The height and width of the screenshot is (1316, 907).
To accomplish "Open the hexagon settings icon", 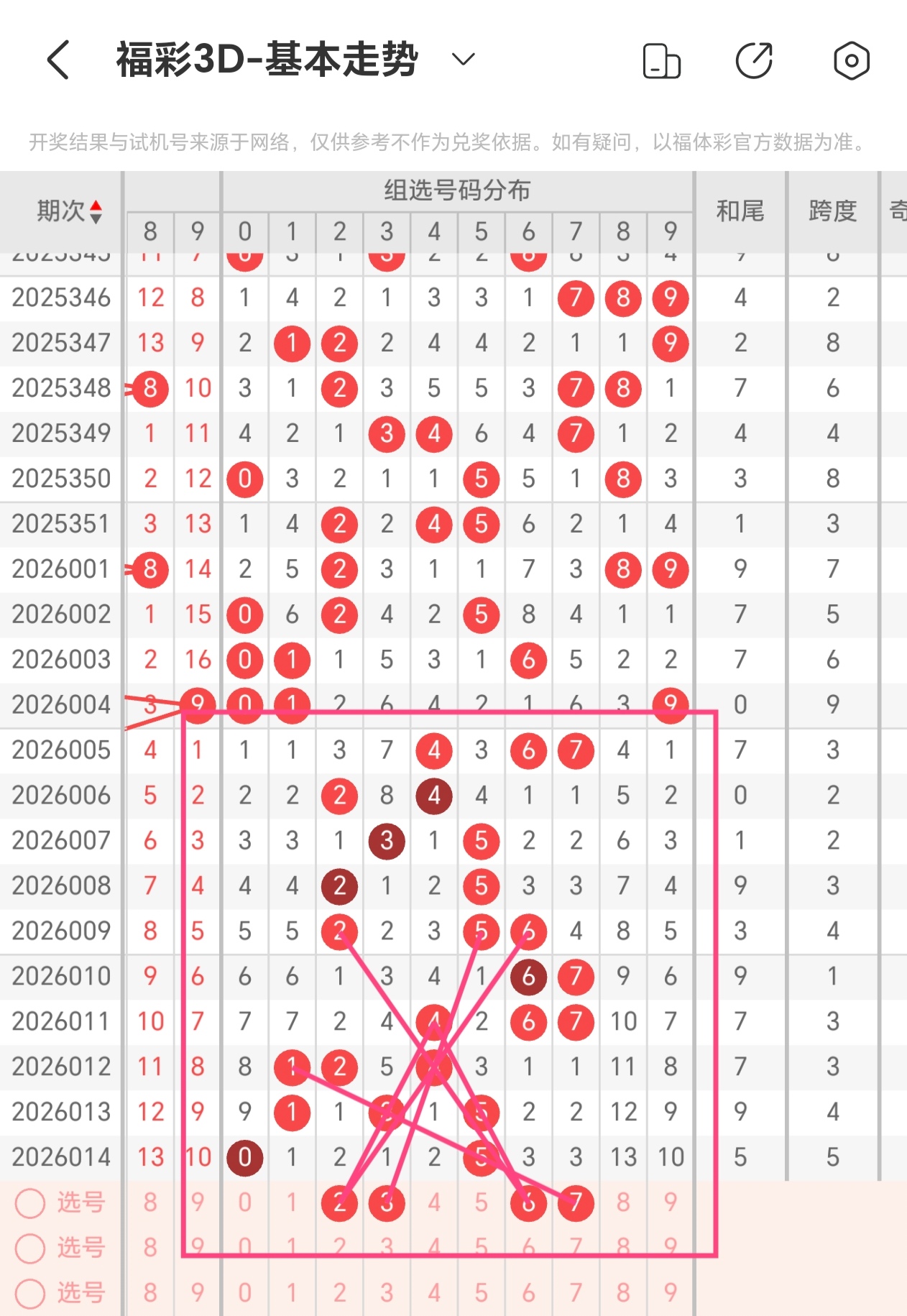I will (x=852, y=60).
